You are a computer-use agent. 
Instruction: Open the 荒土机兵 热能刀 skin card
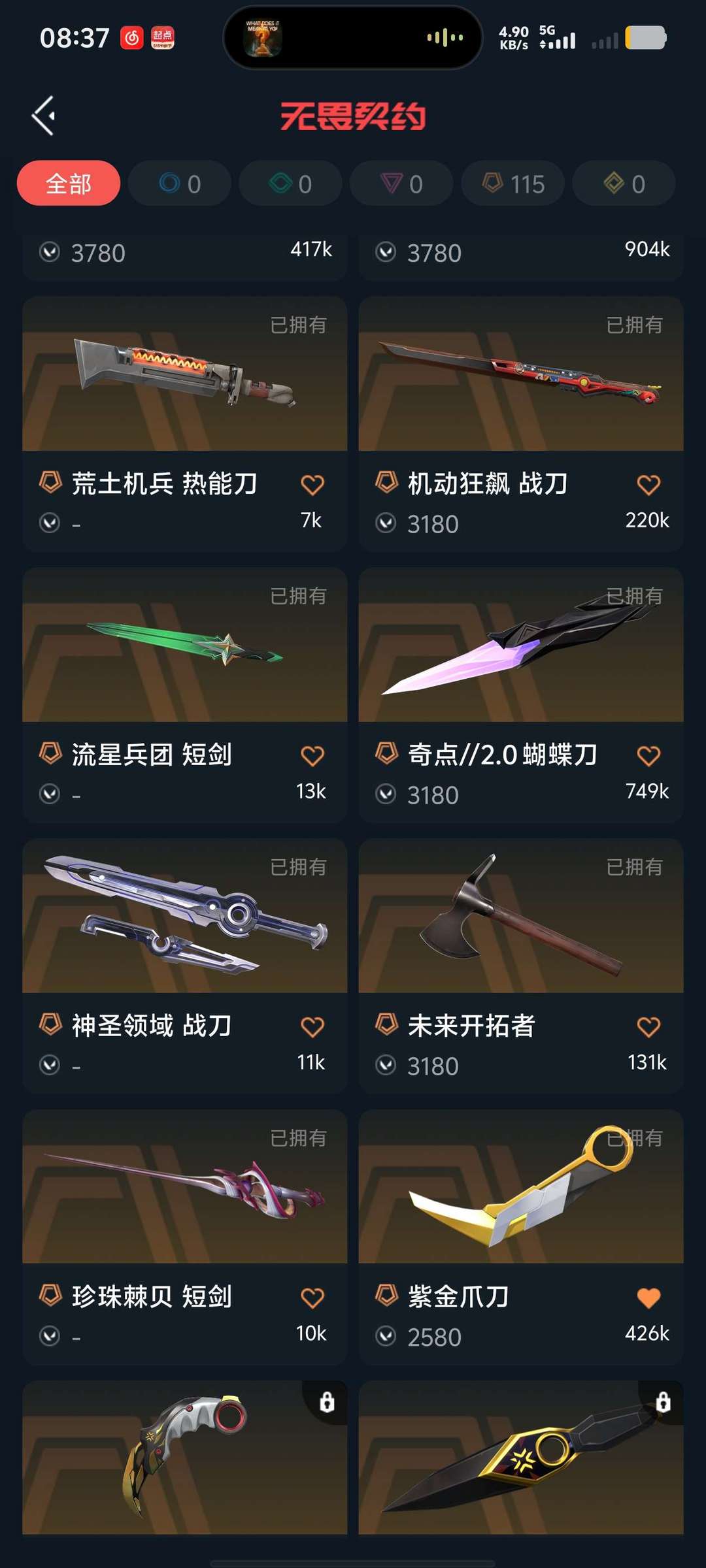click(x=184, y=424)
